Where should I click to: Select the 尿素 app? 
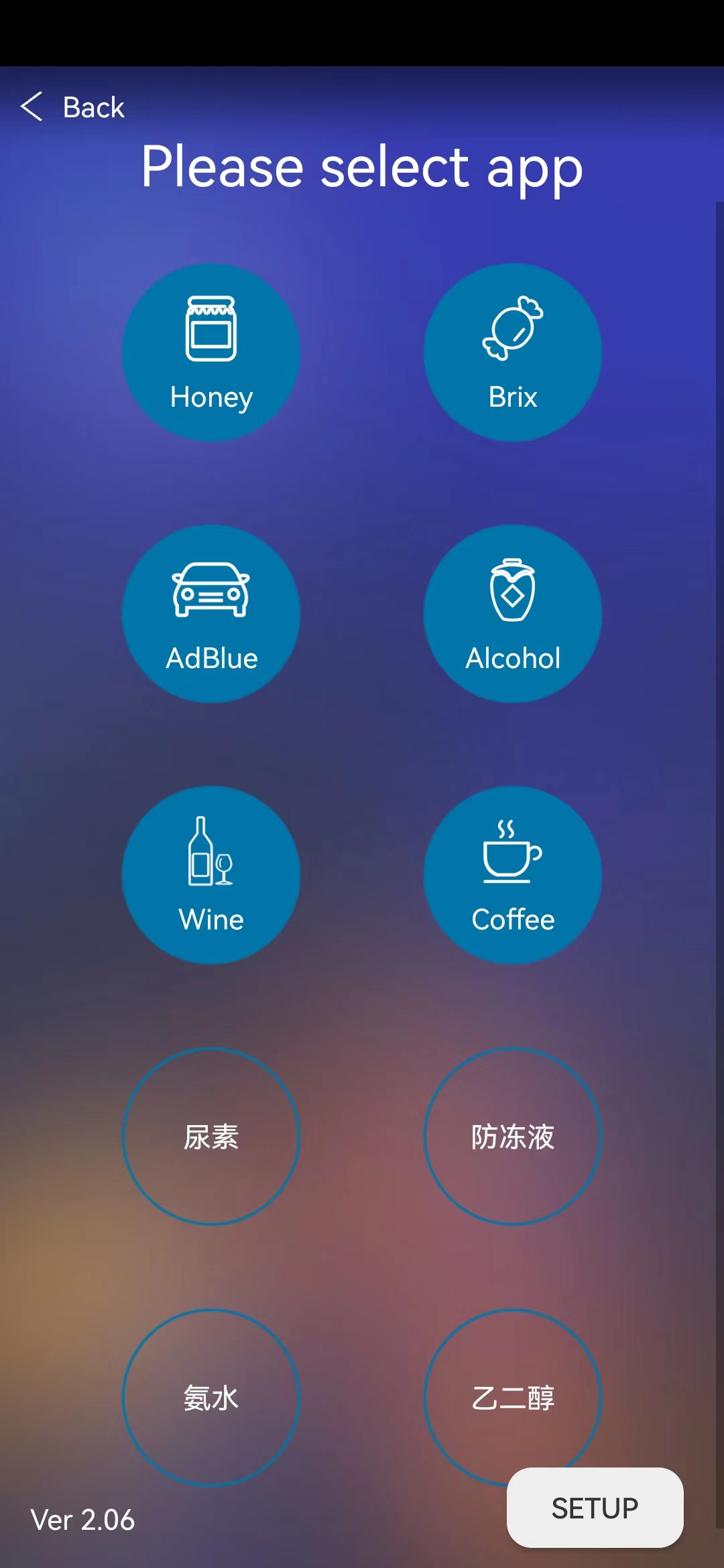pos(211,1136)
